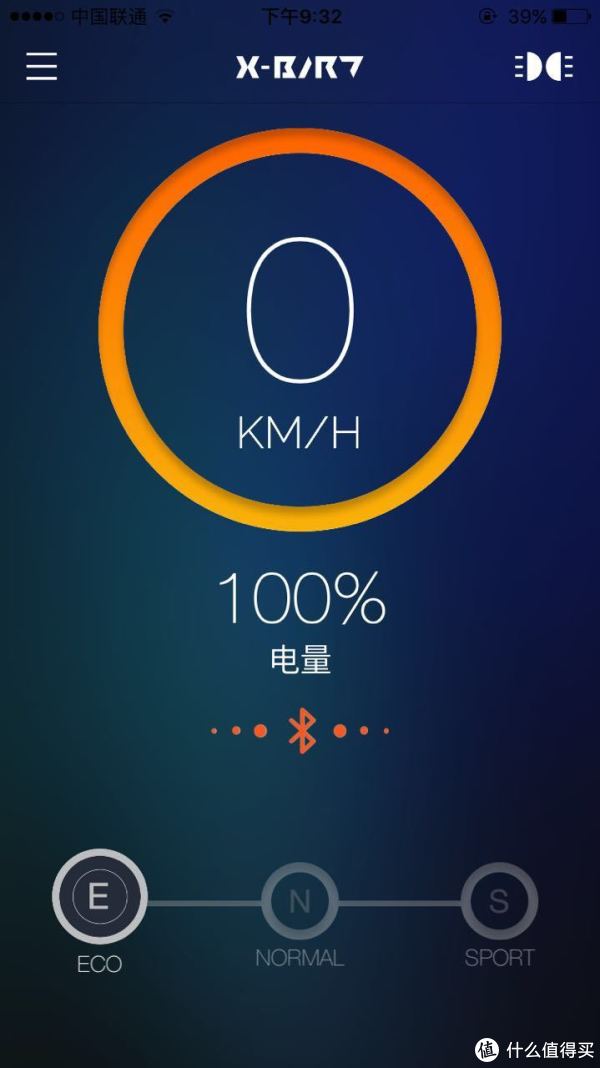The height and width of the screenshot is (1068, 600).
Task: Switch to NORMAL riding mode
Action: point(300,901)
